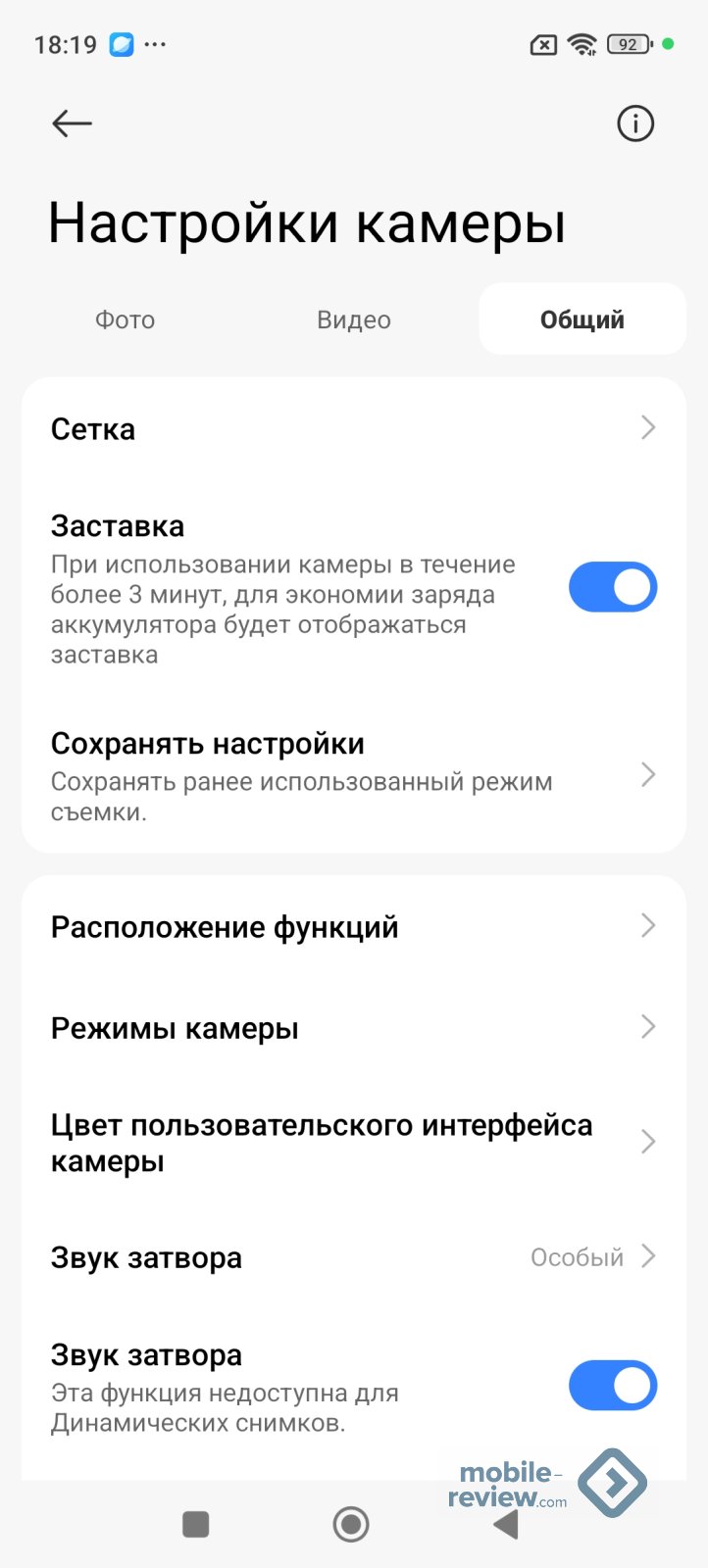Turn off the Звук затвора switch

pos(612,1386)
